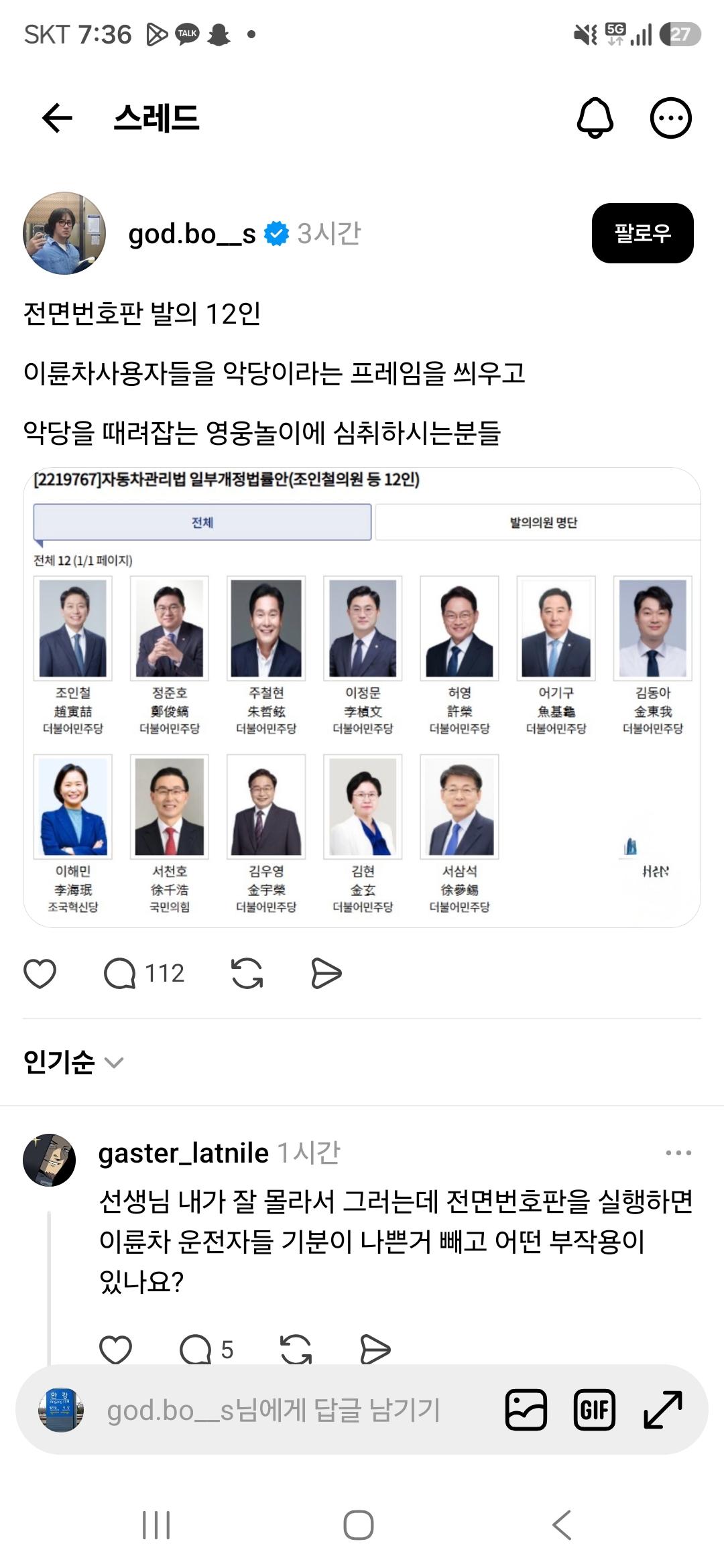Share the main post via the send icon
The width and height of the screenshot is (724, 1568).
point(326,973)
